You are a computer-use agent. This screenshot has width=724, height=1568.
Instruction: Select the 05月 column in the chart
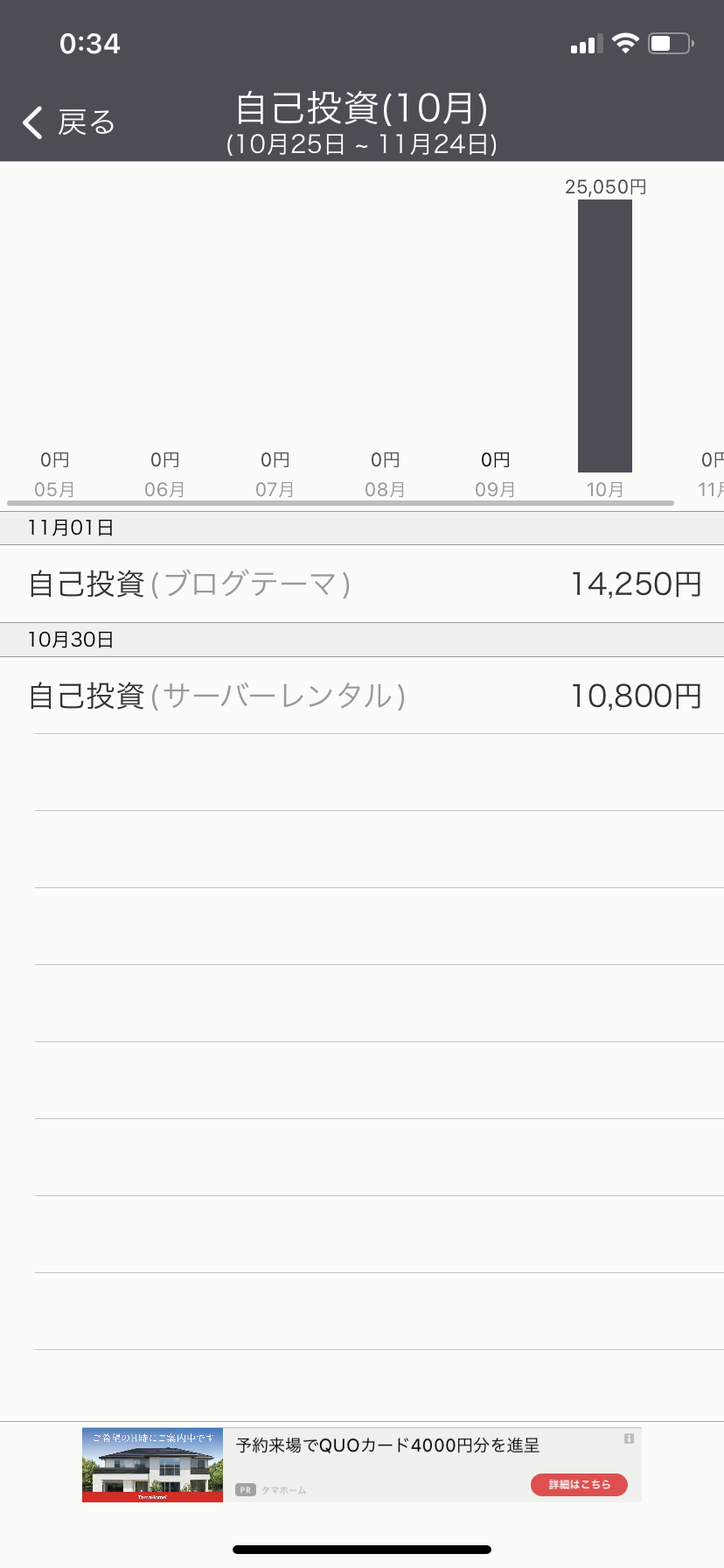point(54,473)
